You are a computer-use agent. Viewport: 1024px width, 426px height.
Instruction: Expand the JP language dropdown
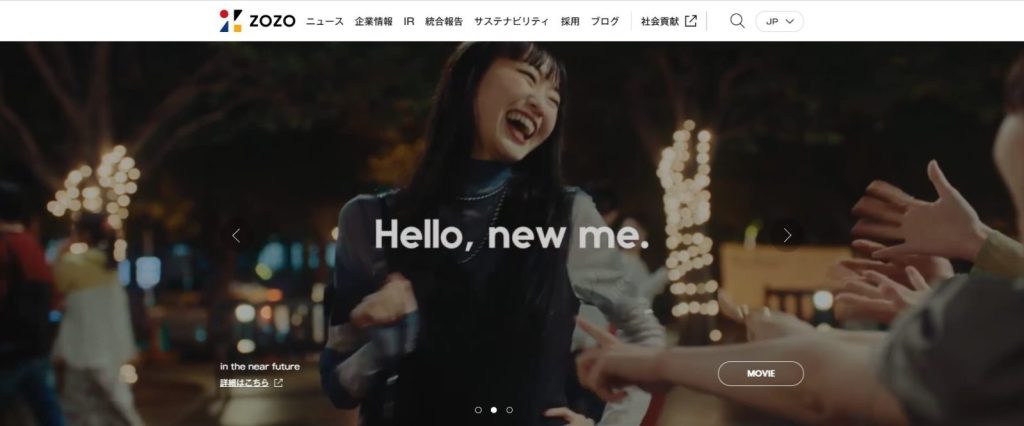pyautogui.click(x=780, y=21)
